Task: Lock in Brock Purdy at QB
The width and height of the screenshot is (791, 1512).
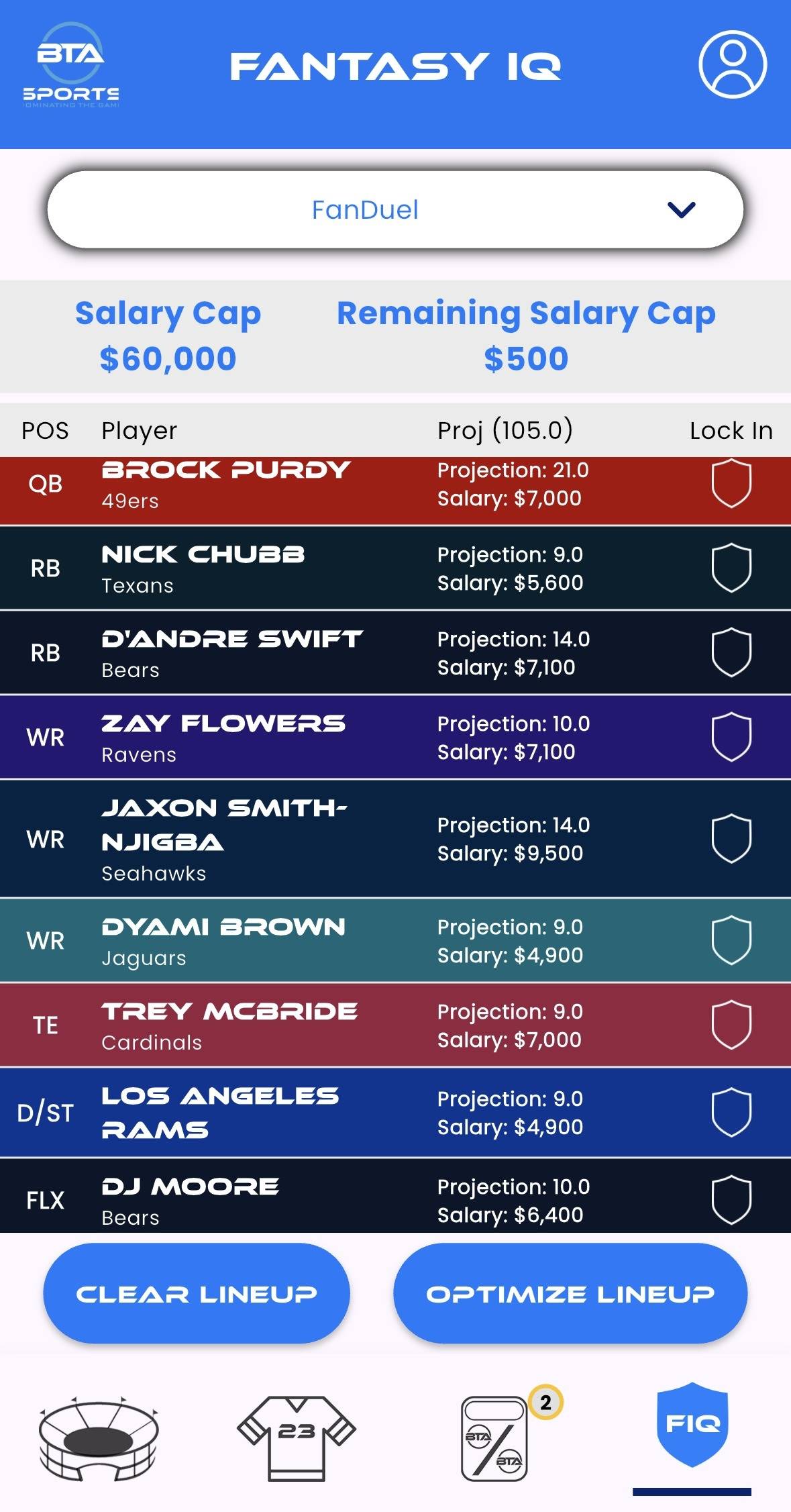Action: coord(731,483)
